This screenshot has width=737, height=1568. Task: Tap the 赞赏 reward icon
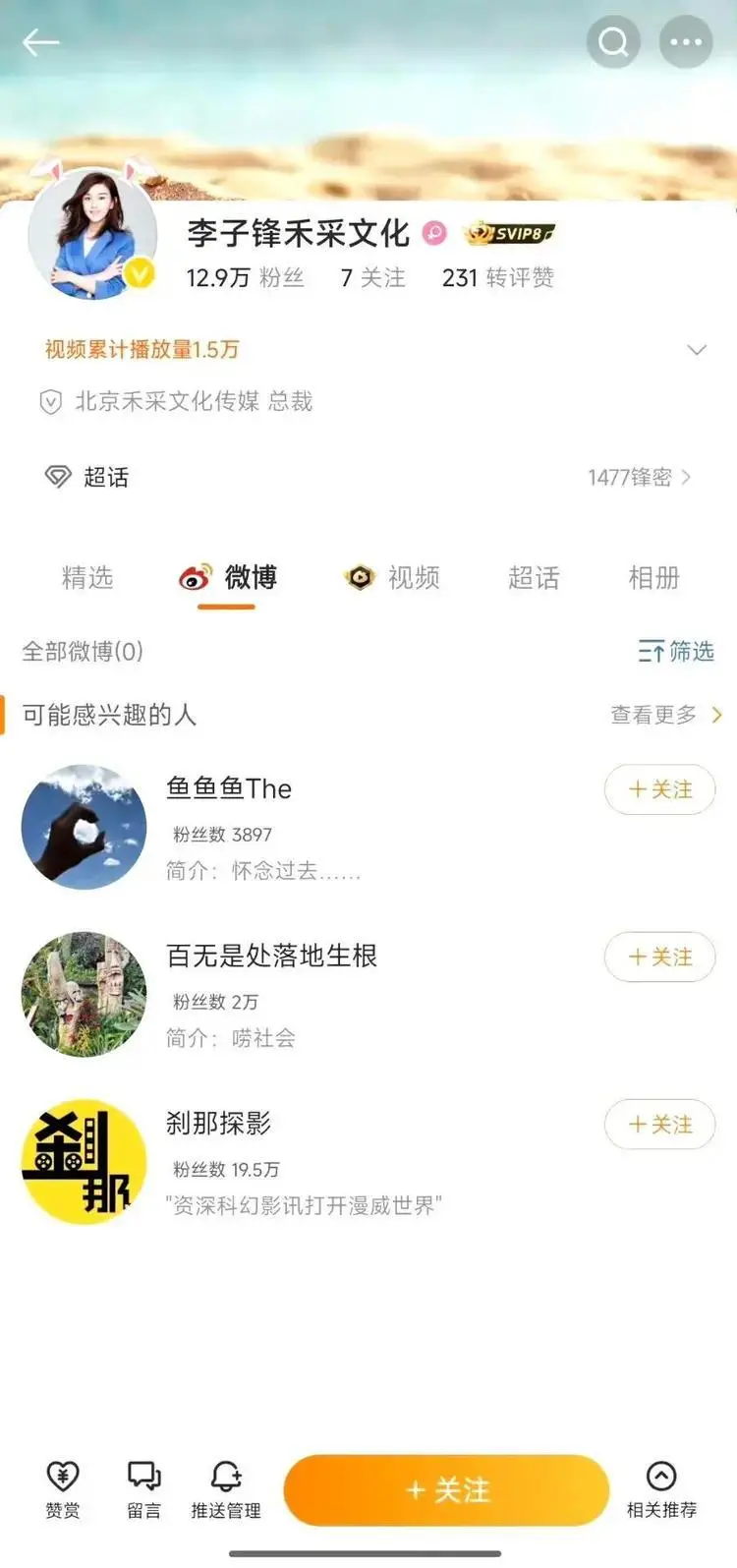coord(63,1489)
